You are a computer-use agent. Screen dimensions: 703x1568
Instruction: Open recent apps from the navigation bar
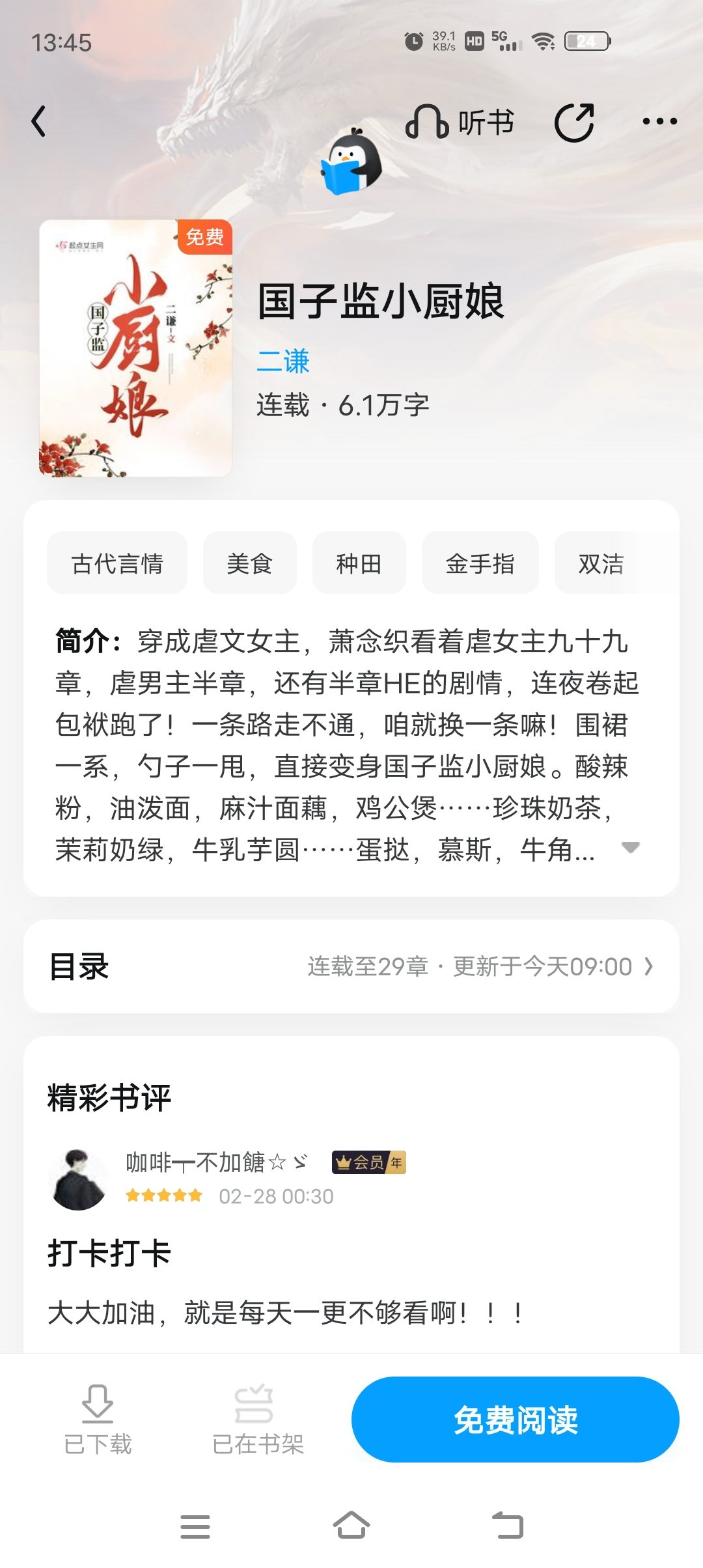[195, 1526]
